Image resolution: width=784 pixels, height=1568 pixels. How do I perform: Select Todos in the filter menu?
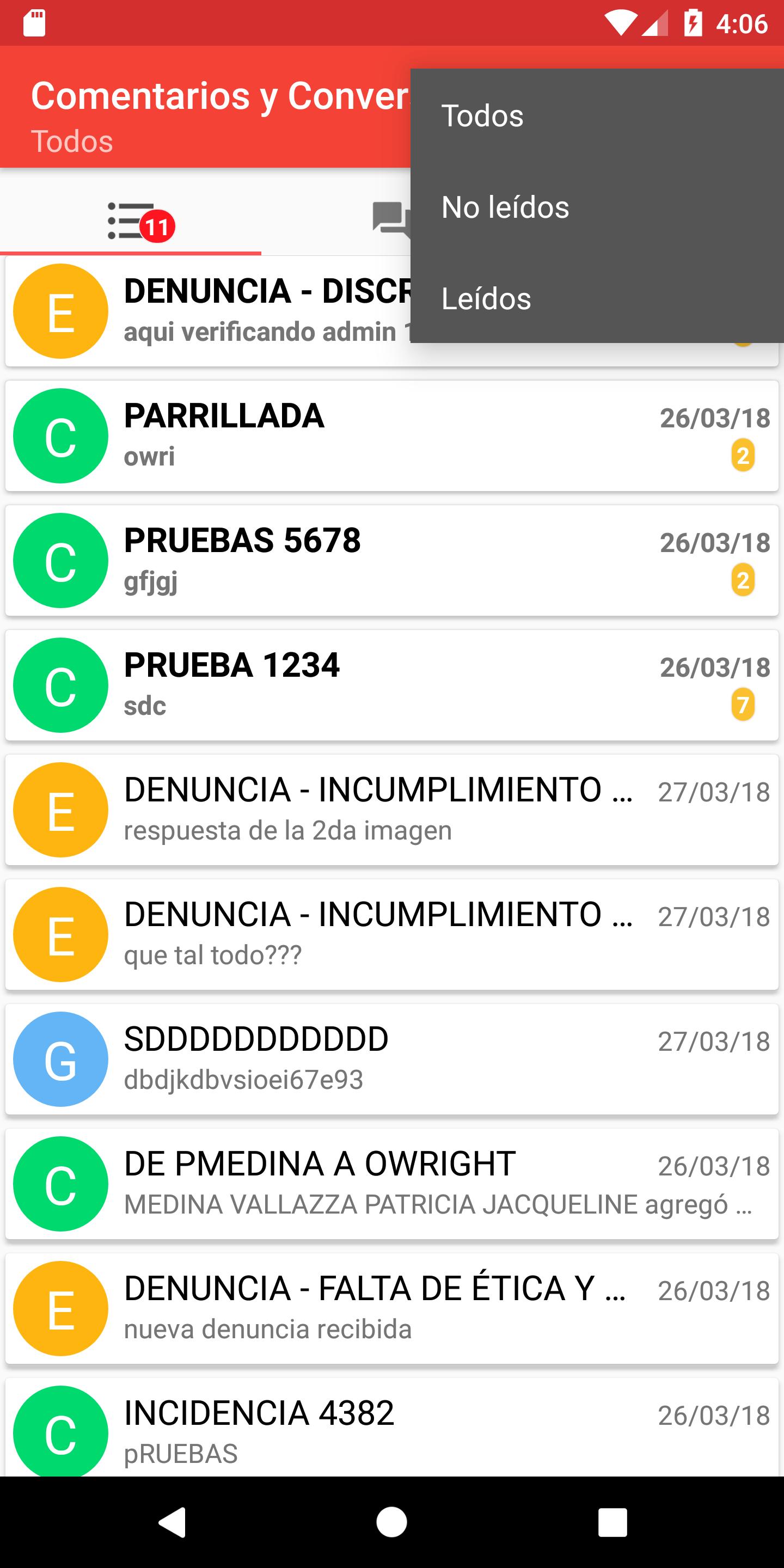pyautogui.click(x=597, y=115)
